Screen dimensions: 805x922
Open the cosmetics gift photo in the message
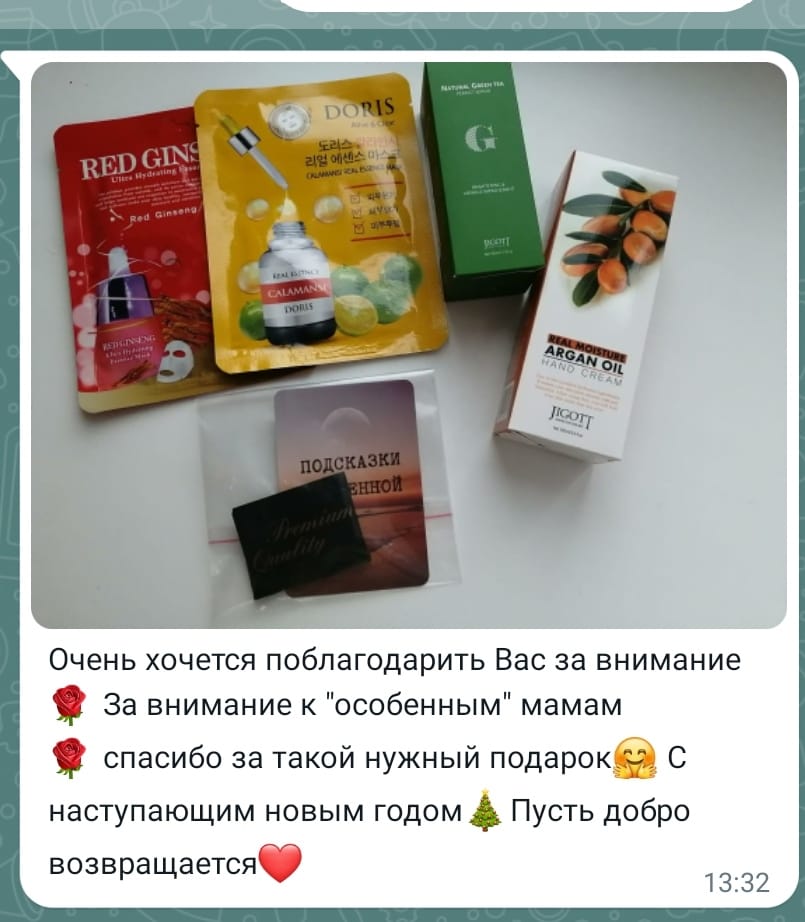[408, 345]
